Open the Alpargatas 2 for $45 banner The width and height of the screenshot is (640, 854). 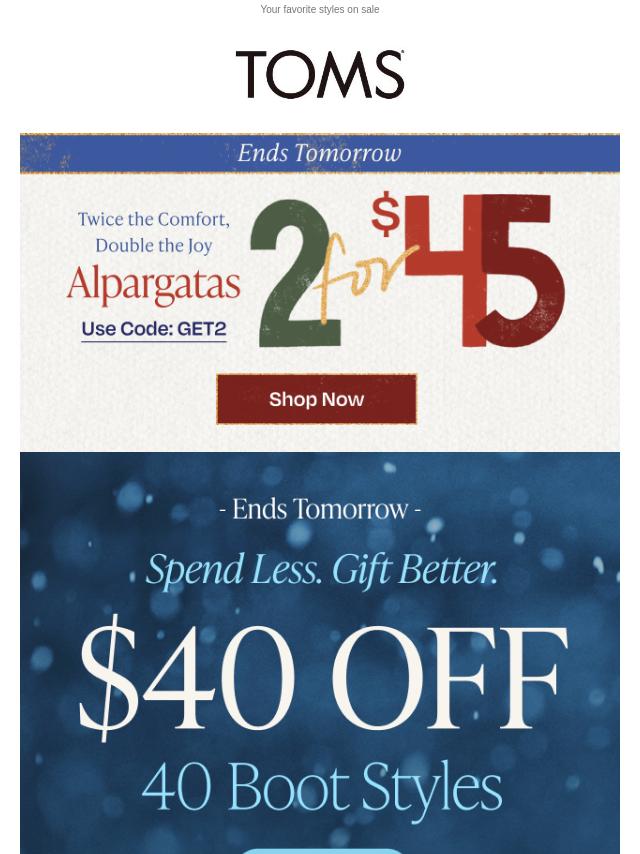point(320,270)
